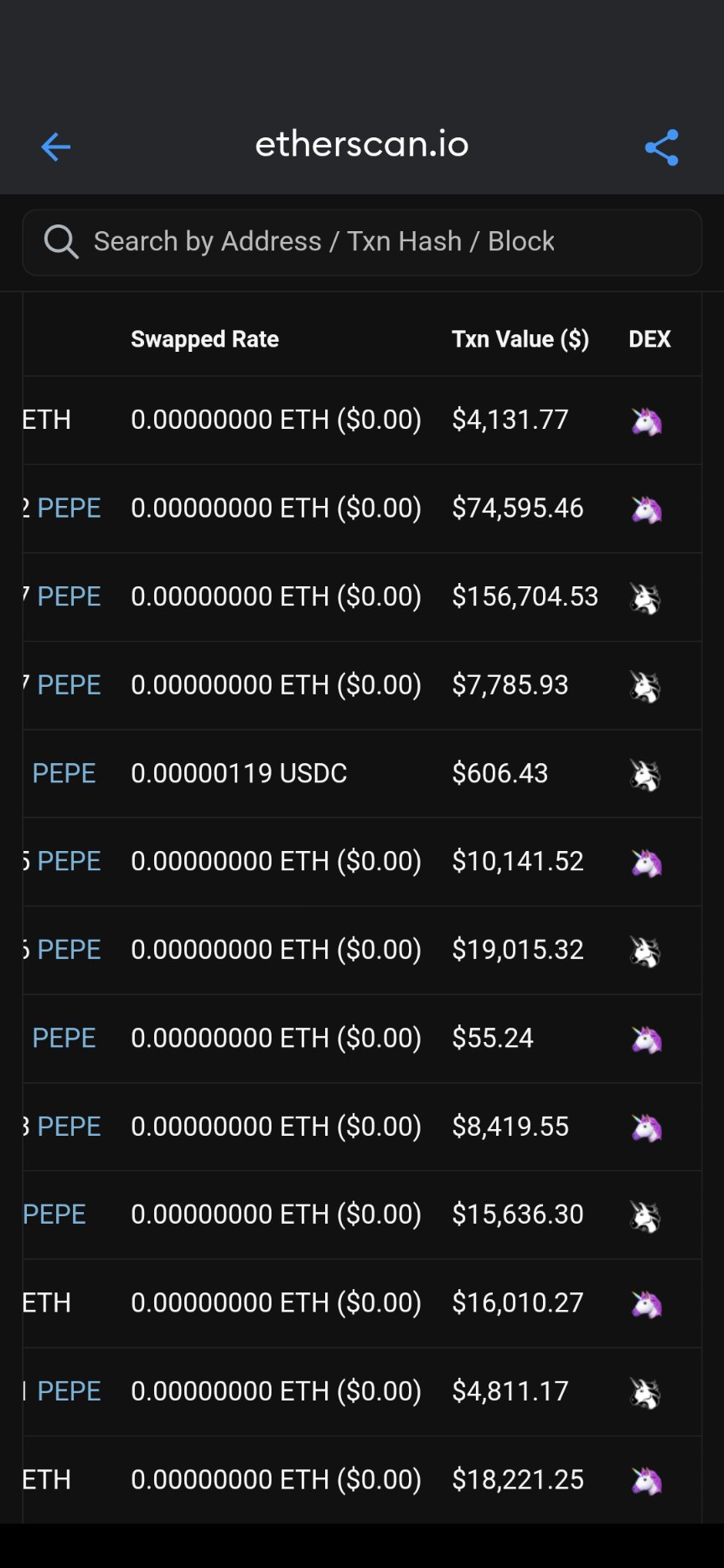Open PEPE token link in $606.43 row
This screenshot has width=724, height=1568.
[x=64, y=773]
